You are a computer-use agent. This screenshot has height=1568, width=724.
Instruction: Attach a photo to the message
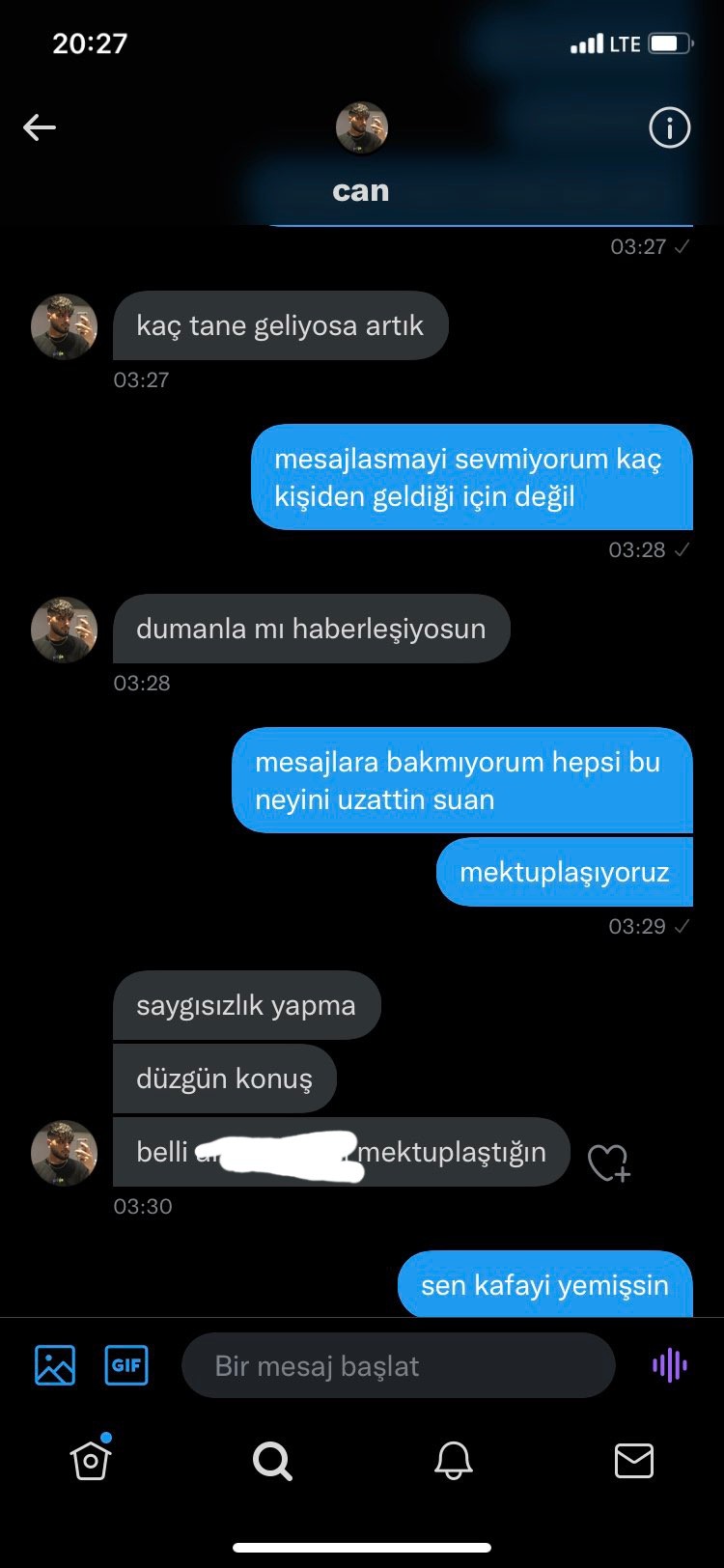pyautogui.click(x=55, y=1365)
